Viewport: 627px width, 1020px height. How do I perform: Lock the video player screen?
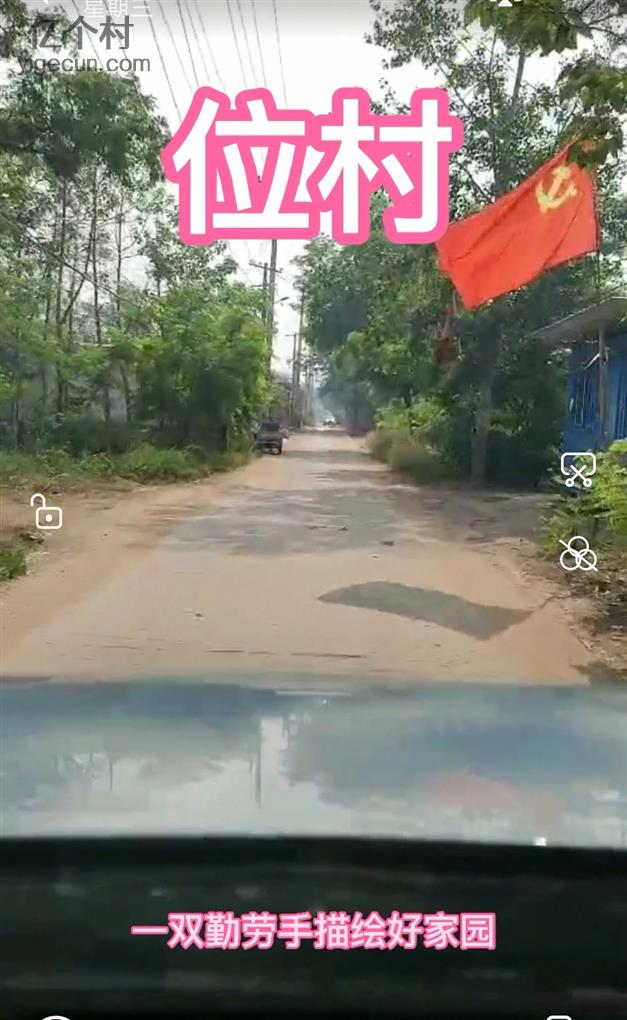click(x=45, y=512)
